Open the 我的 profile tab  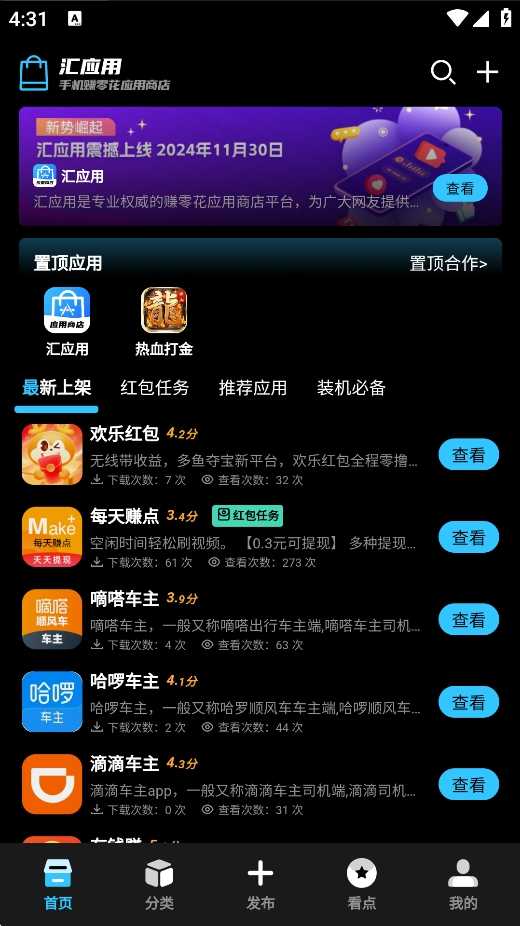pyautogui.click(x=463, y=884)
